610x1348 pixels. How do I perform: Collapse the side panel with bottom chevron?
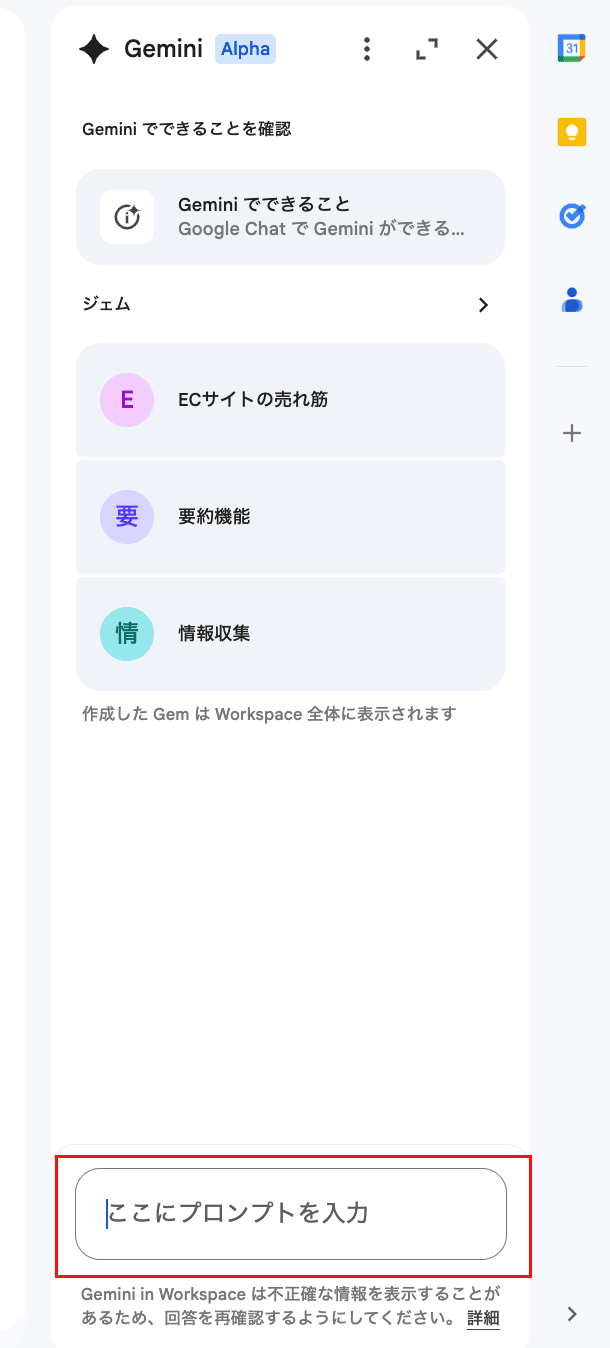point(572,1314)
